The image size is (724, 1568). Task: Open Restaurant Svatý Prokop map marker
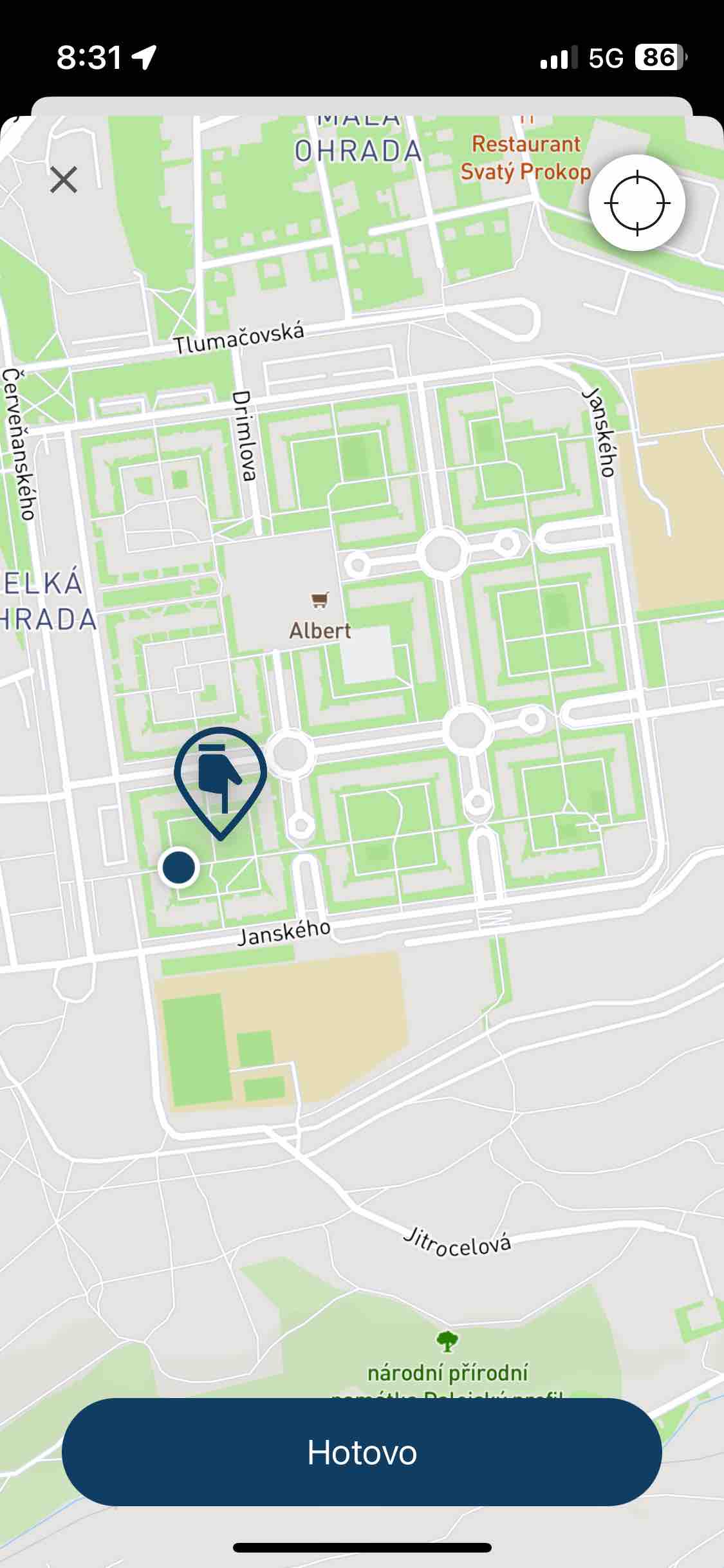[x=526, y=157]
